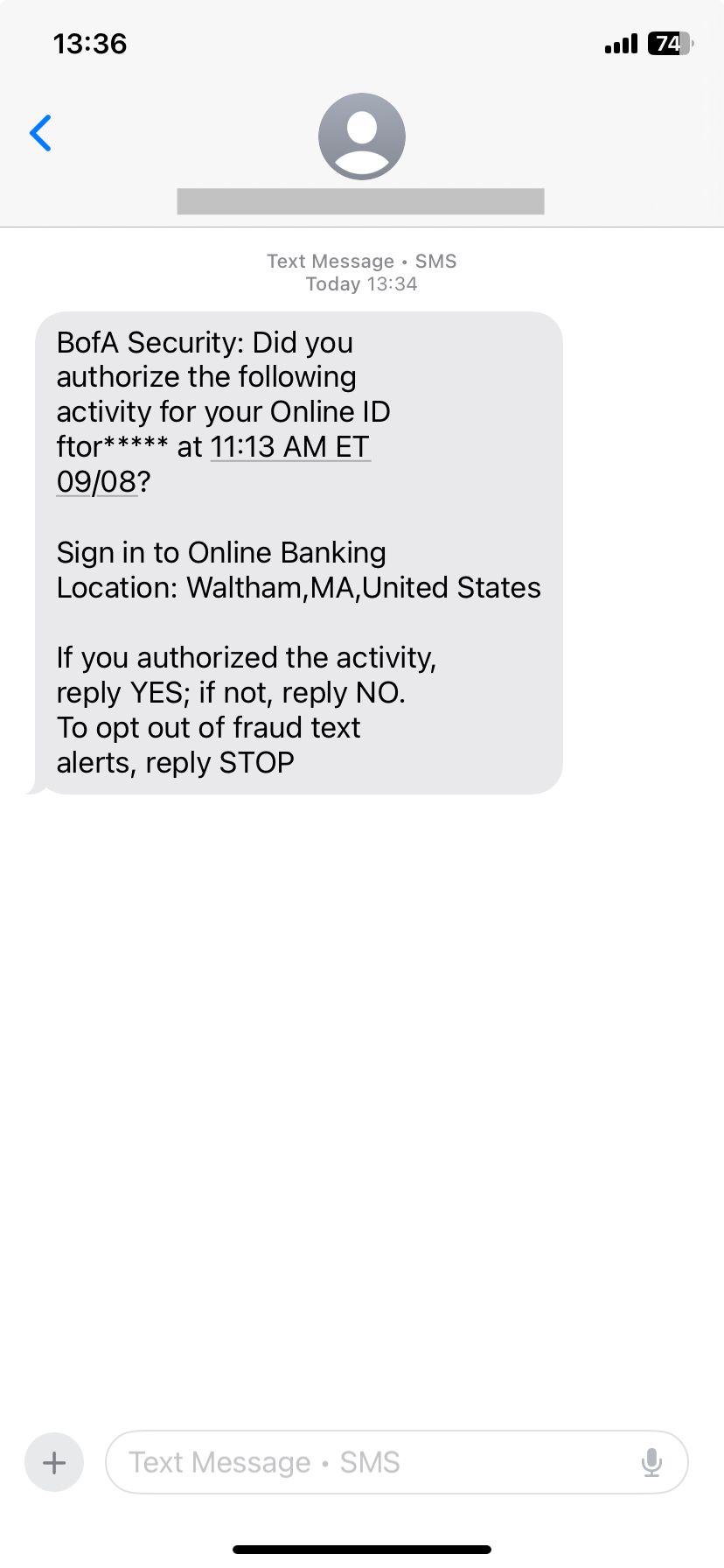Open the sender's contact avatar
The height and width of the screenshot is (1568, 724).
click(362, 136)
